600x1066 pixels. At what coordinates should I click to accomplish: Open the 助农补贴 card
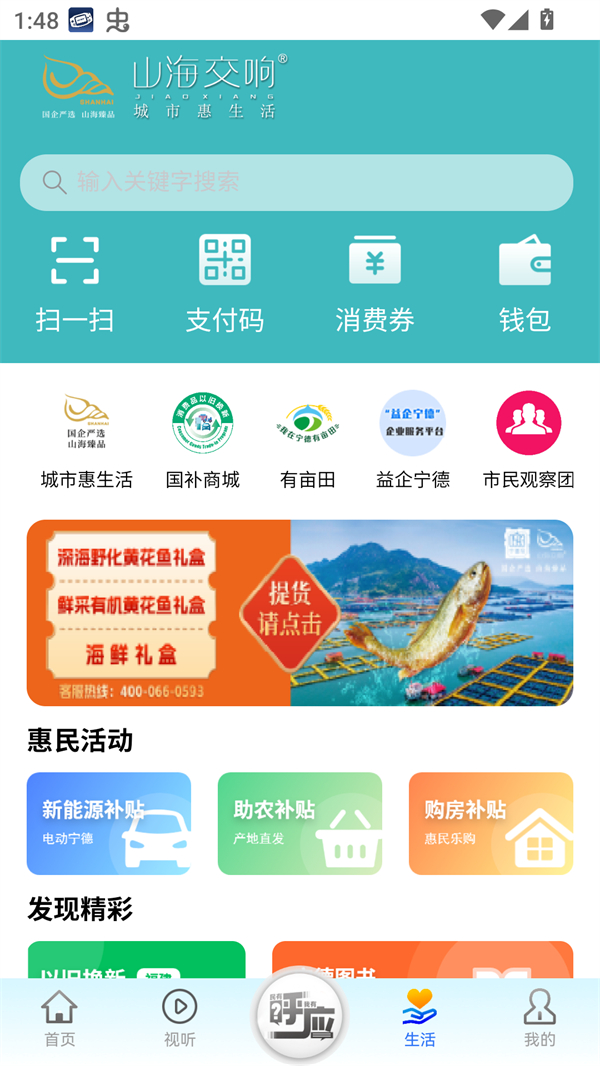[x=300, y=823]
